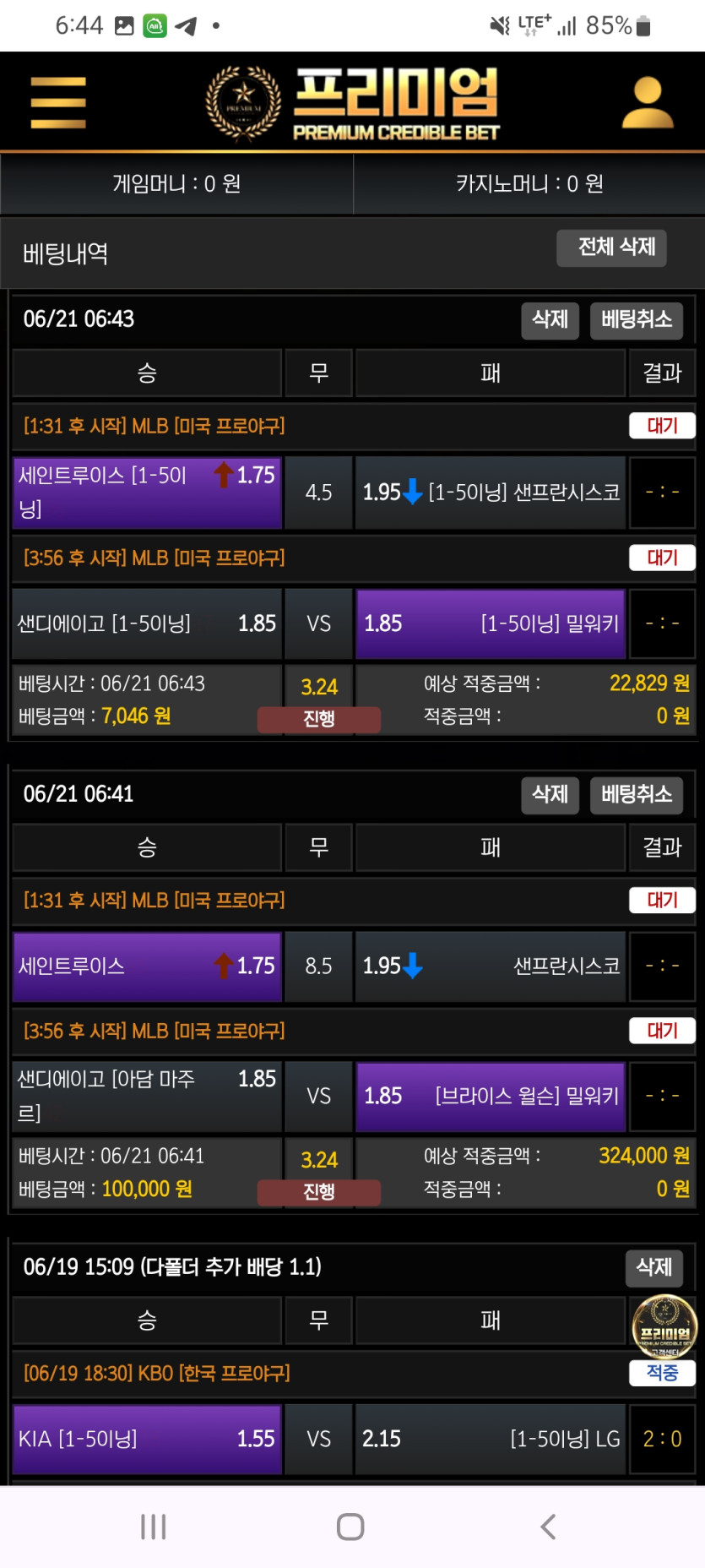Delete the 06/21 06:41 bet
Viewport: 705px width, 1568px height.
550,795
